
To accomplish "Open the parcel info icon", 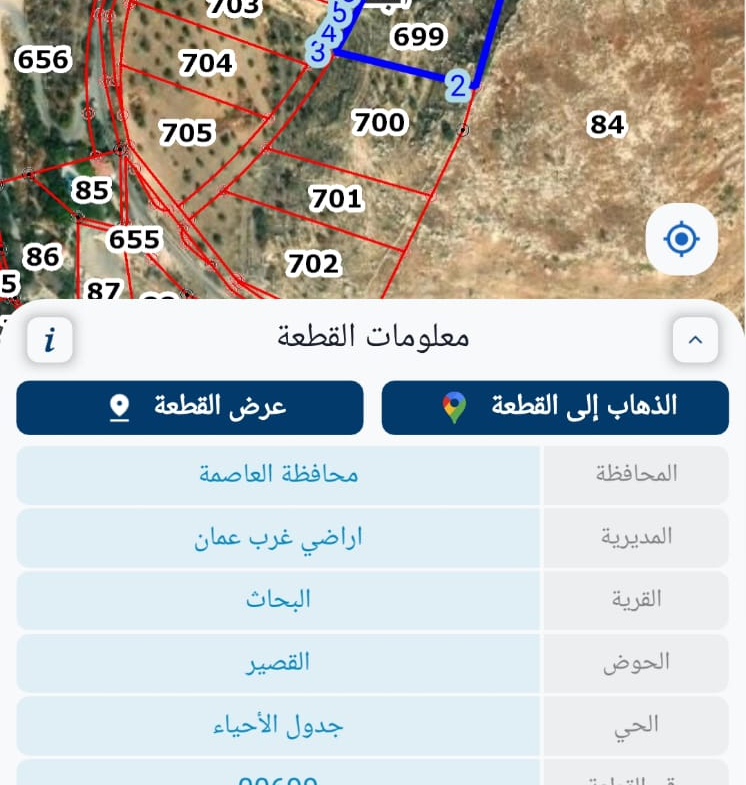I will click(49, 340).
